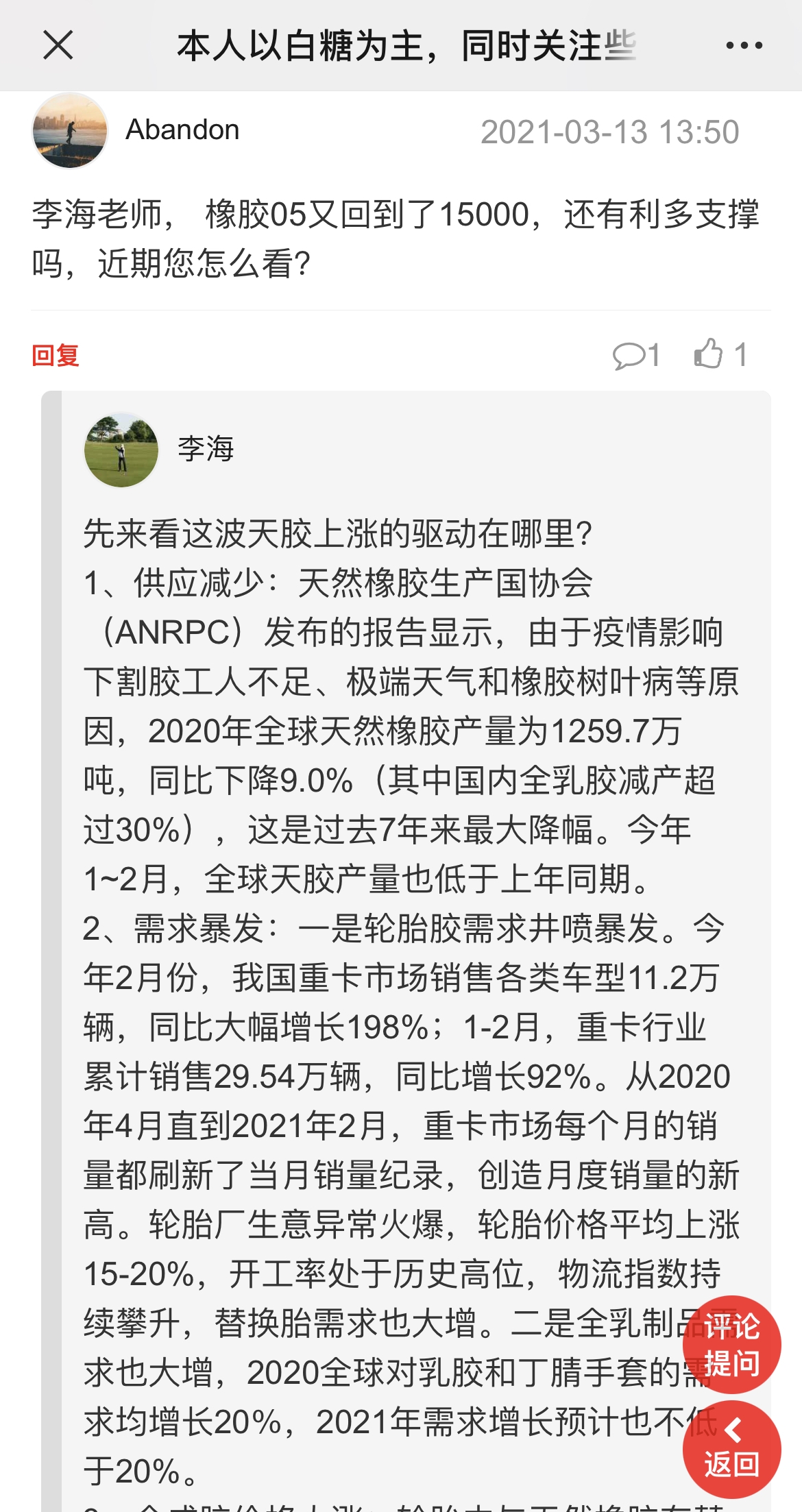Like Abandon's question with thumbs-up
Viewport: 802px width, 1512px height.
tap(720, 354)
